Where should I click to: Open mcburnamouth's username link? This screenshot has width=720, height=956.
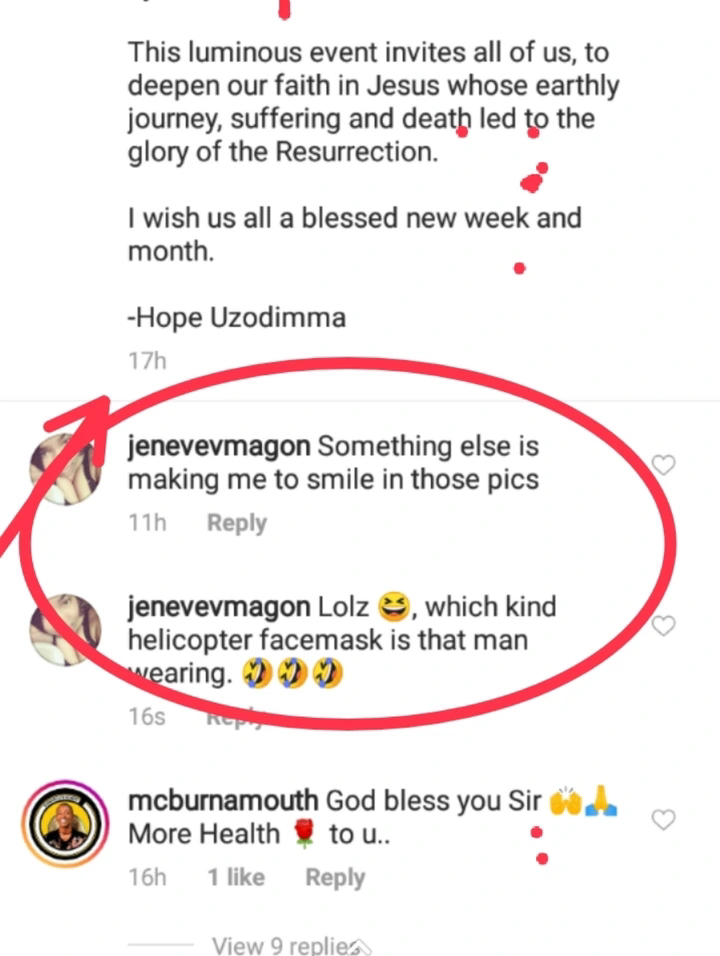tap(223, 801)
